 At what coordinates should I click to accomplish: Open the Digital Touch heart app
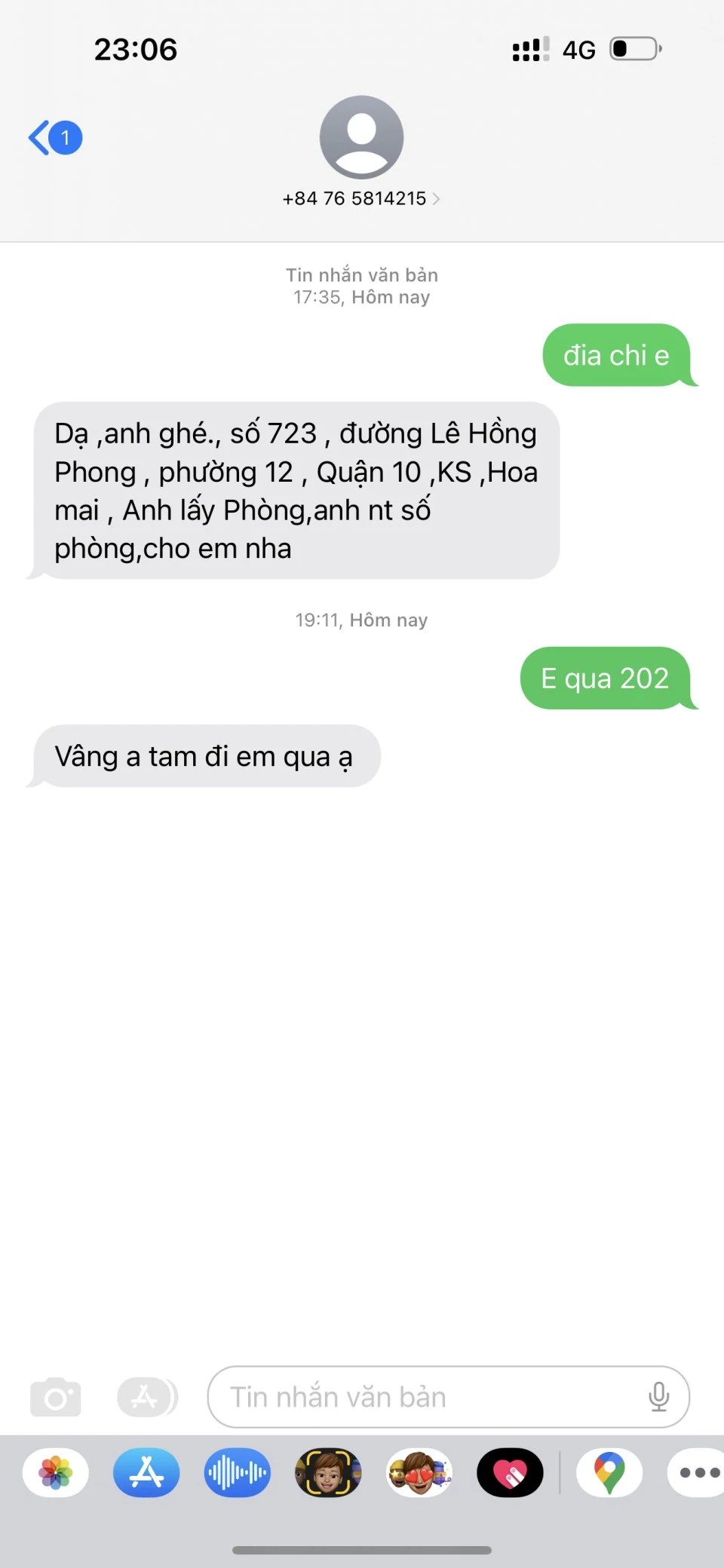510,1472
